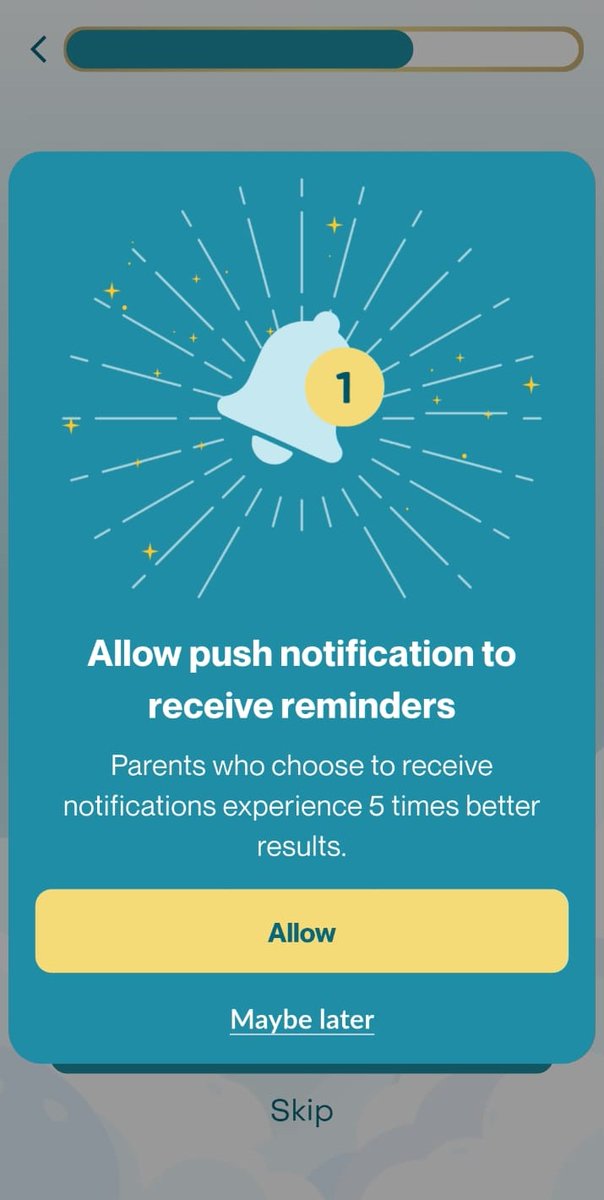604x1200 pixels.
Task: Allow push notifications
Action: tap(302, 932)
